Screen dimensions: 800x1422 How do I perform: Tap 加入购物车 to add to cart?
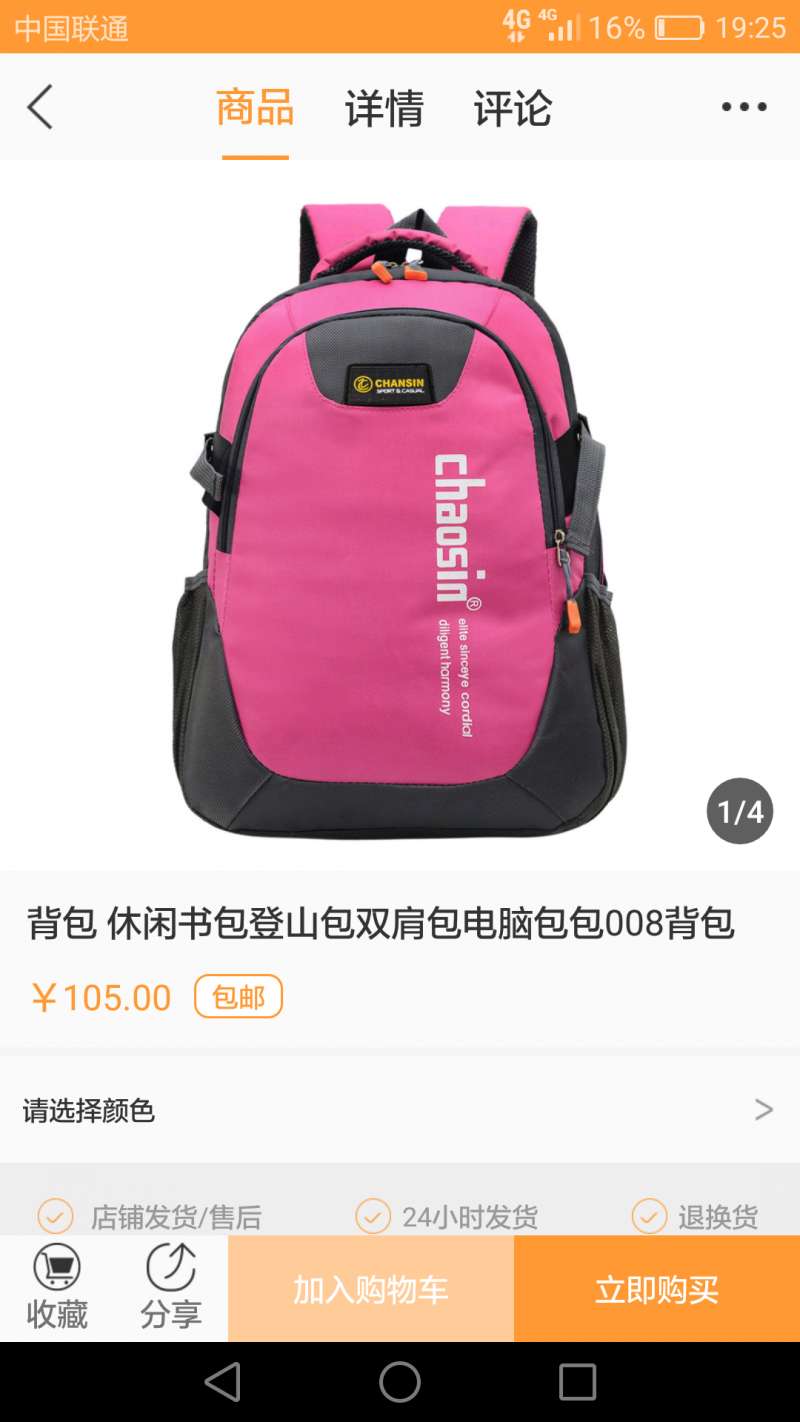pos(371,1289)
